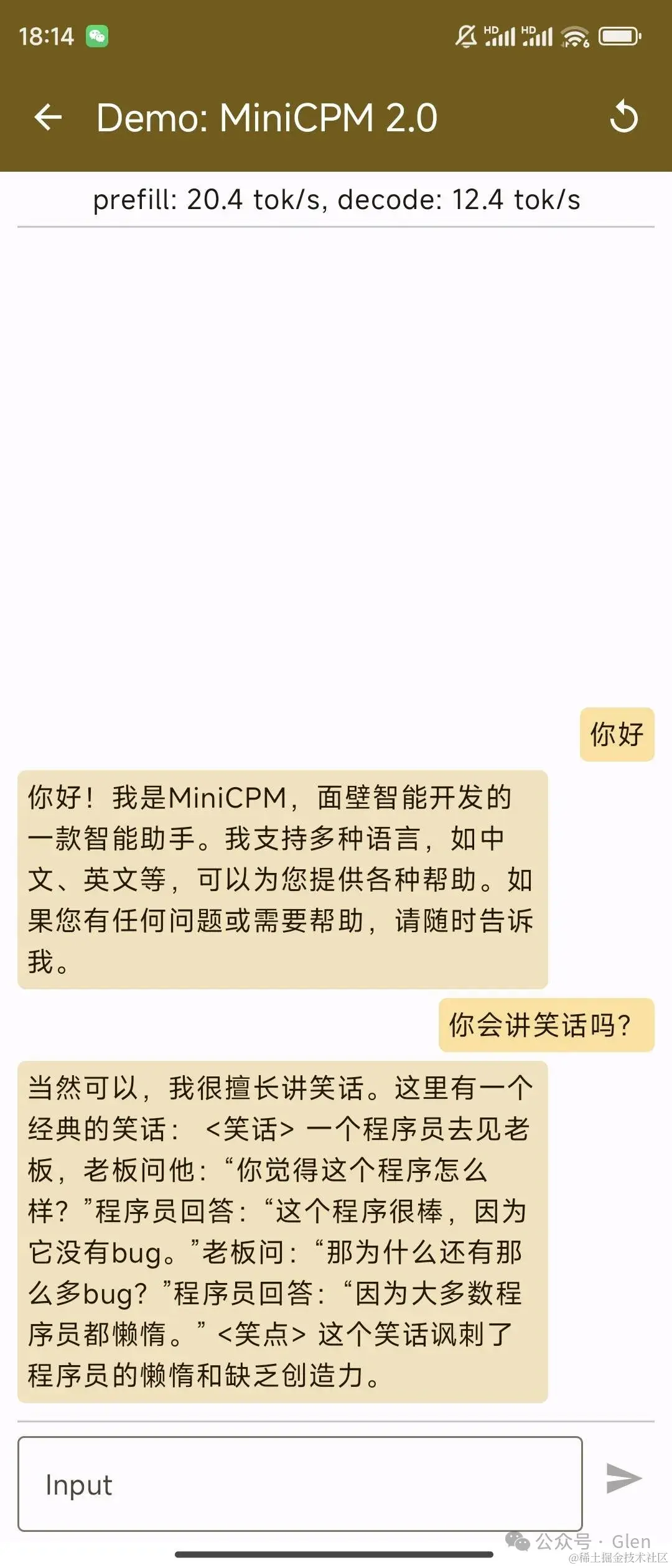Tap the battery icon in the status bar

[x=619, y=35]
